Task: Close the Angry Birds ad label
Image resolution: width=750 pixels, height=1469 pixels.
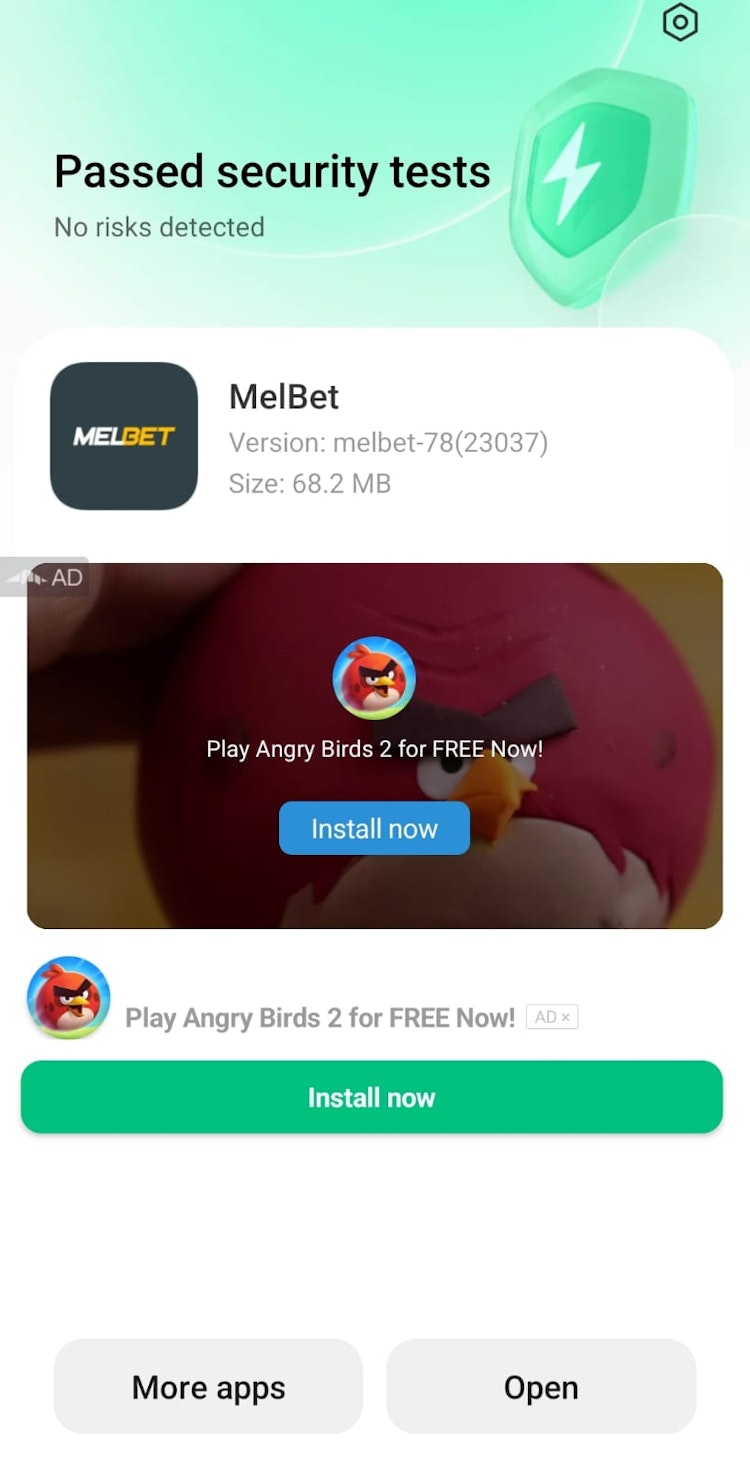Action: pos(565,1018)
